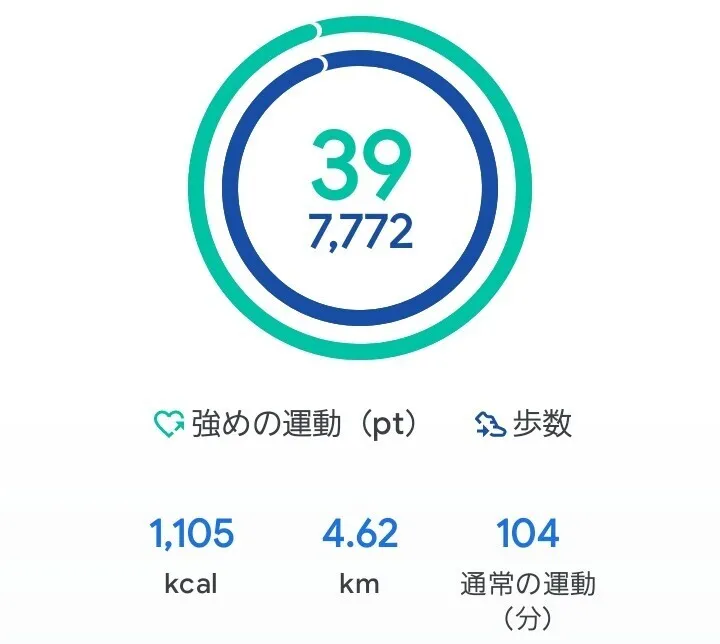720x644 pixels.
Task: View the 4.62 km distance details
Action: [x=360, y=555]
